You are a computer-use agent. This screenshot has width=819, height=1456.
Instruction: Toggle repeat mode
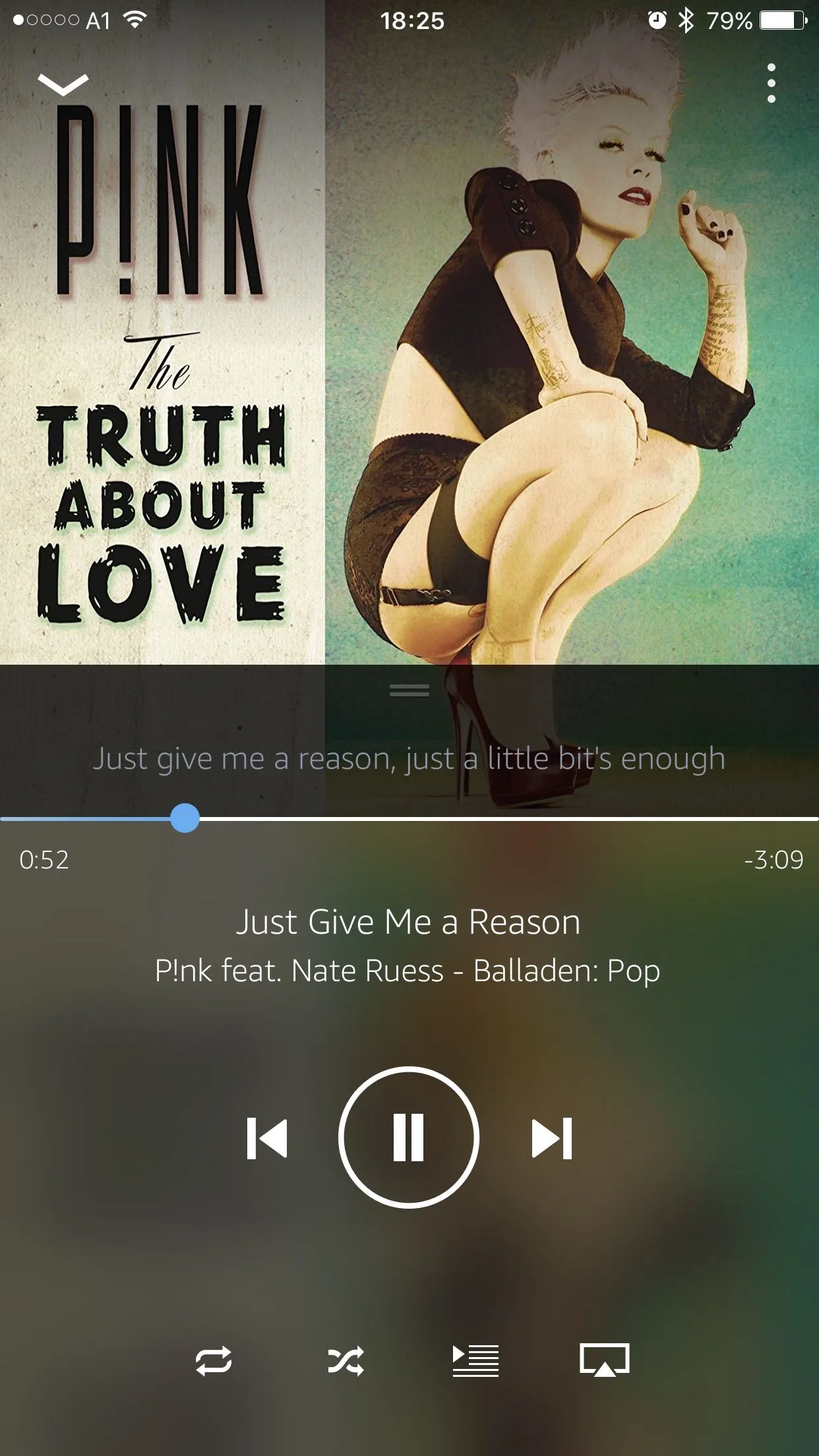point(214,1360)
